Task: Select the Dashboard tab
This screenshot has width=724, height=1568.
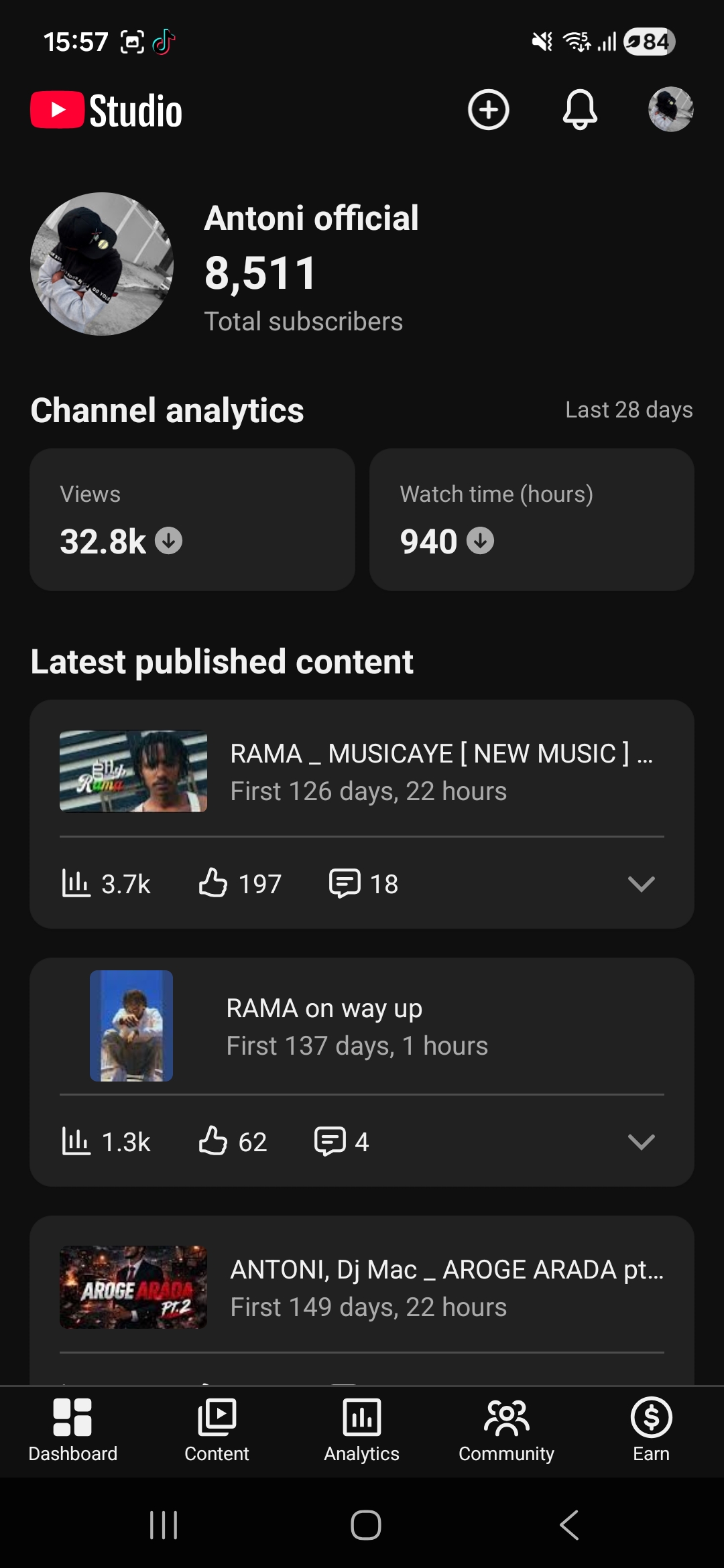Action: (72, 1430)
